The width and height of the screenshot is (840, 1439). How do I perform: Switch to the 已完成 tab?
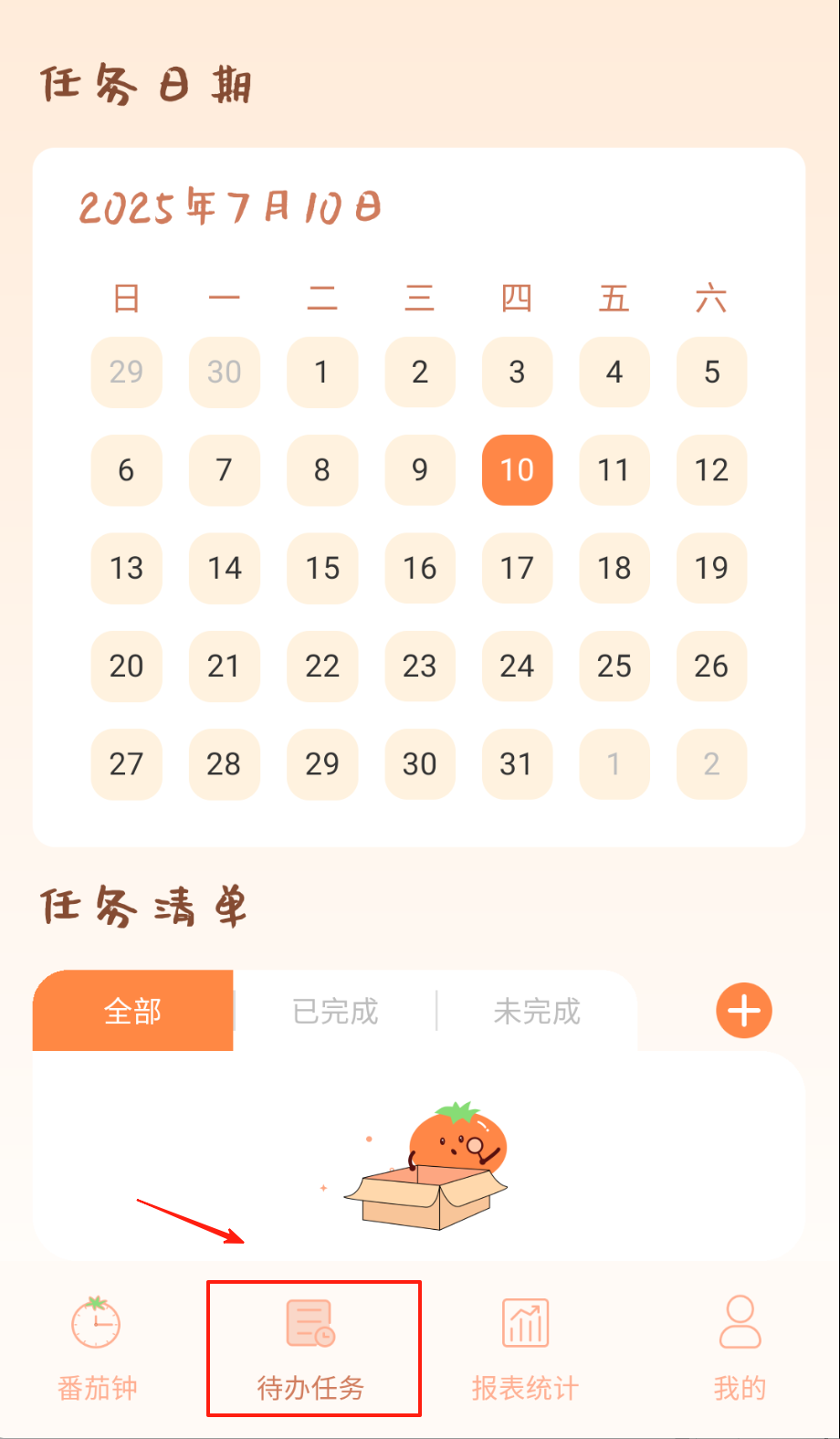(x=335, y=1011)
